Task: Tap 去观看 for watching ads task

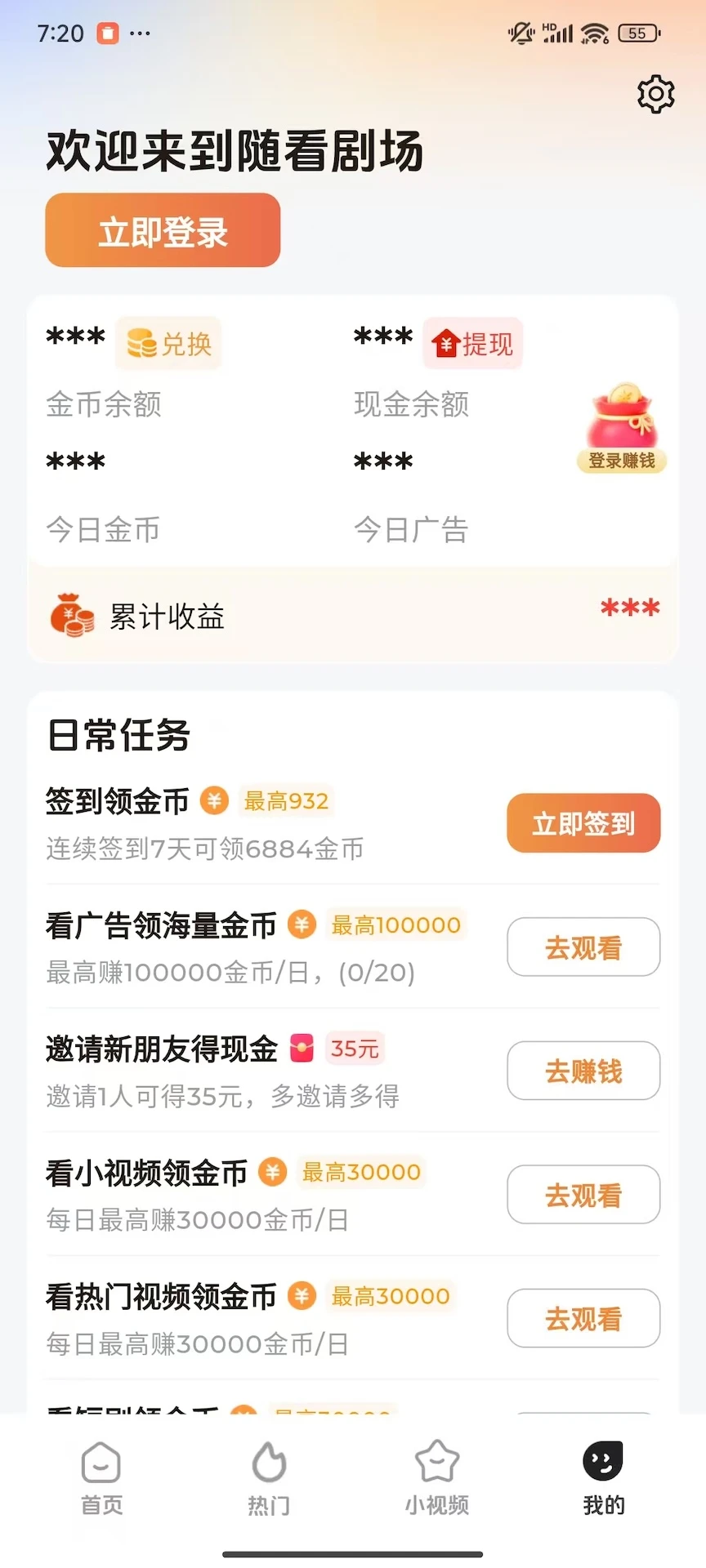Action: pos(583,947)
